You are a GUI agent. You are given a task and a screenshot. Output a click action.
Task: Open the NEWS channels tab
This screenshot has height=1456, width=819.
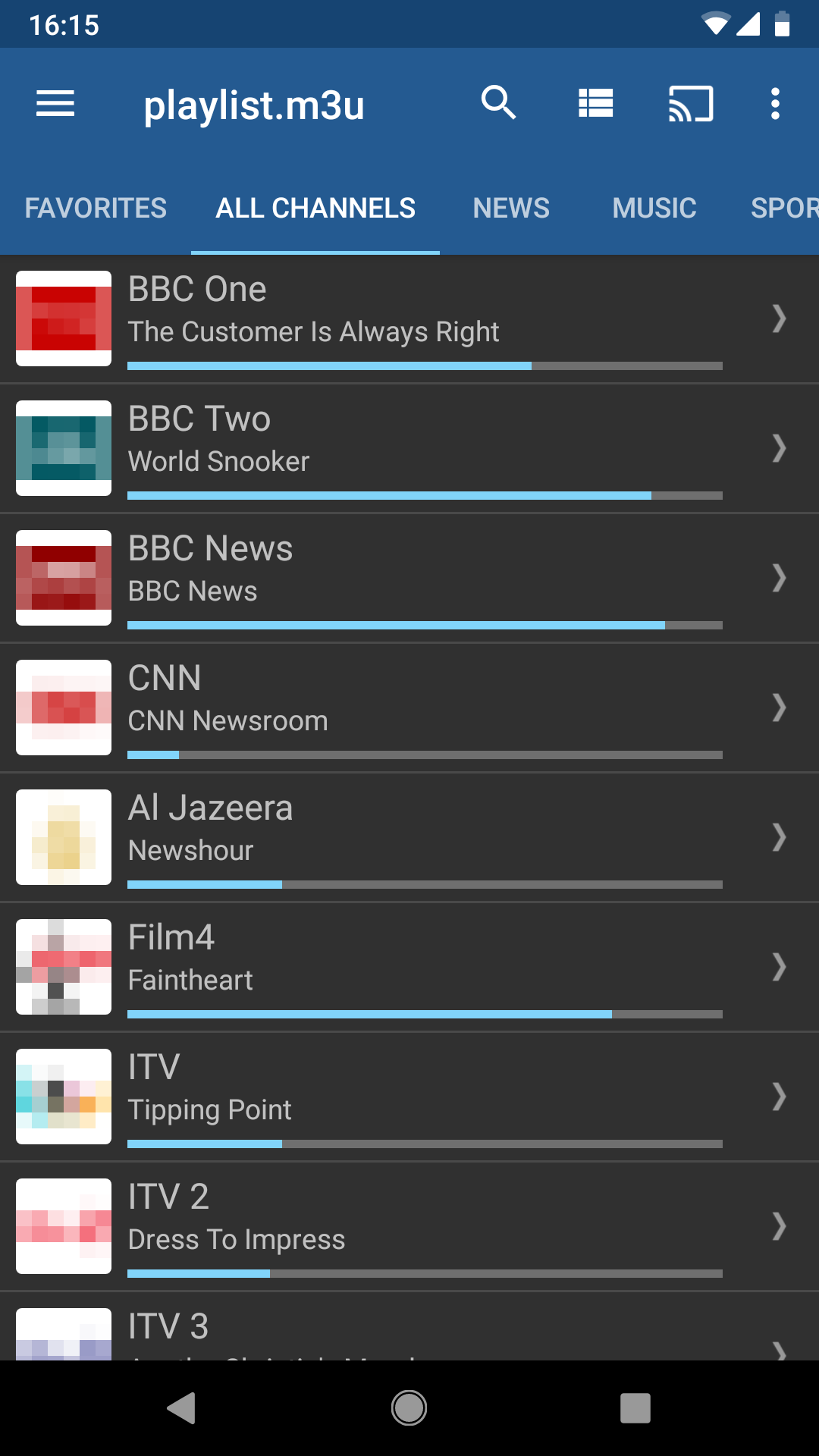[x=510, y=207]
